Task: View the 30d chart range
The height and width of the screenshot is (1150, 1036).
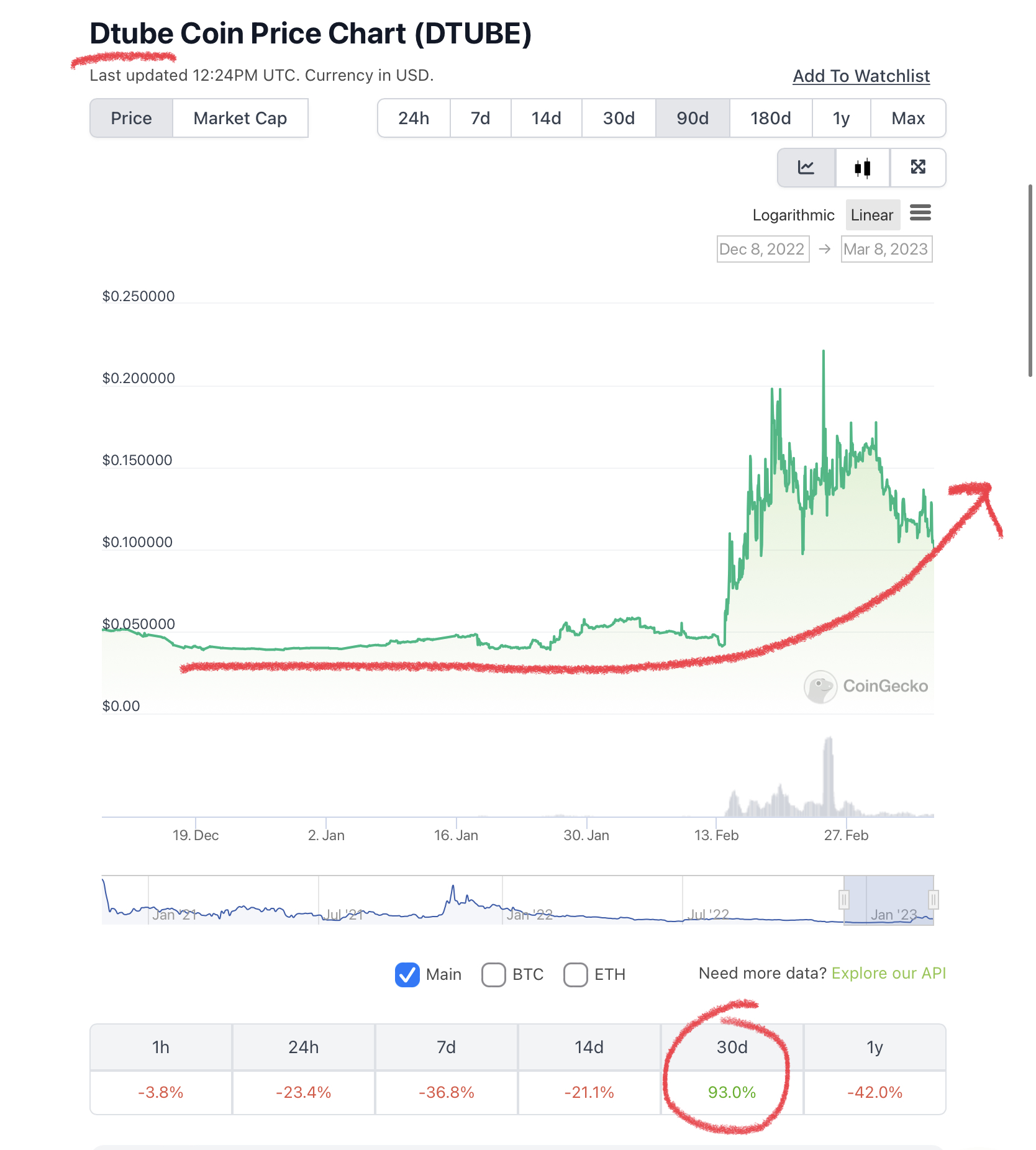Action: click(619, 118)
